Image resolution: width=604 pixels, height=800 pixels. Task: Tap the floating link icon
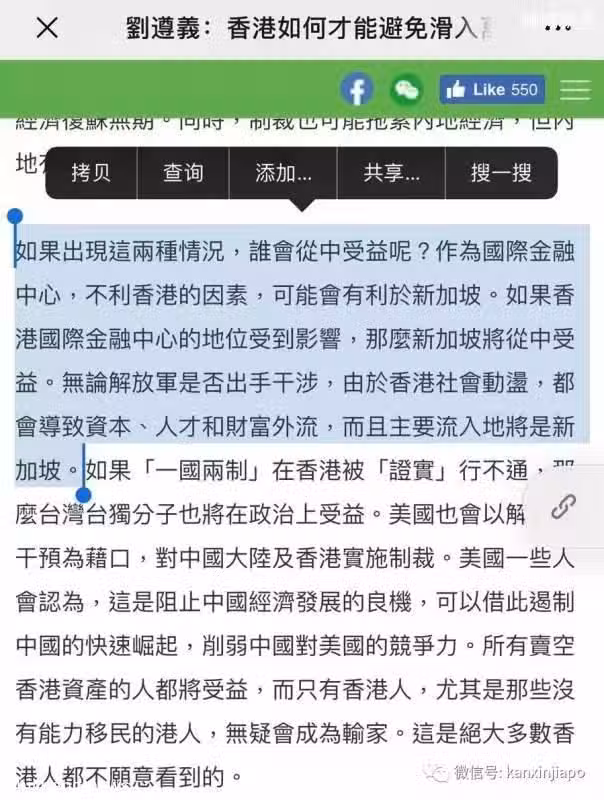(x=565, y=508)
